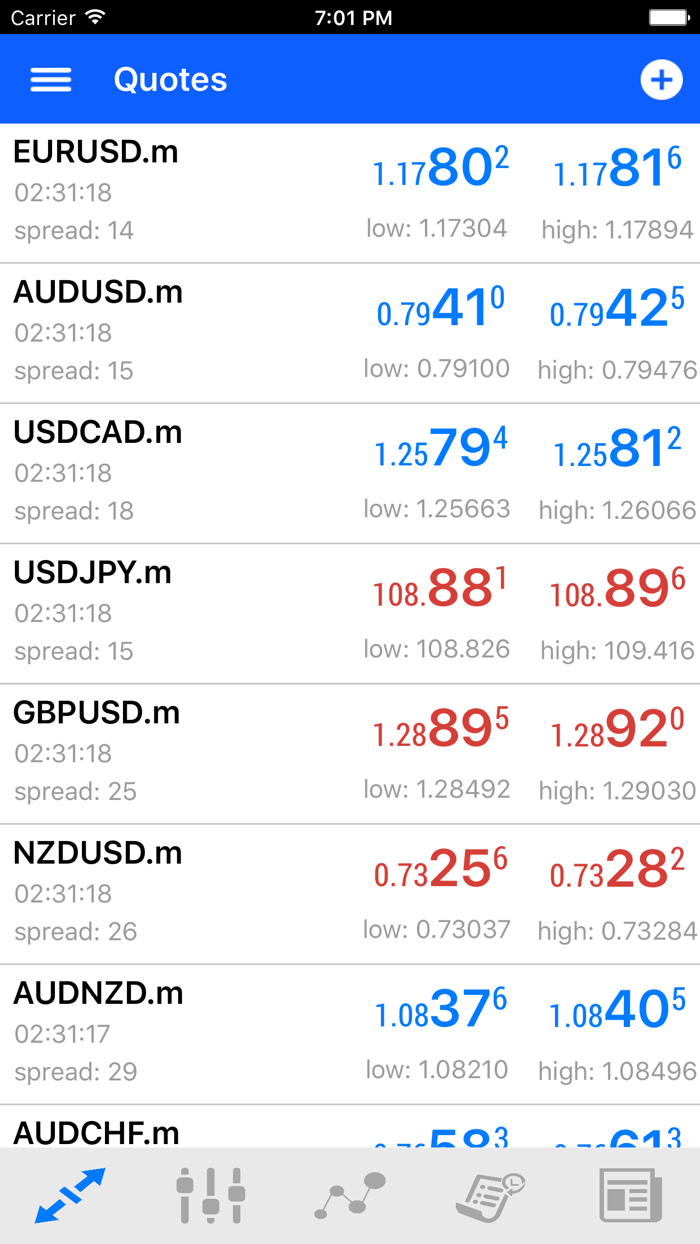Open the NZDUSD.m quote row
The height and width of the screenshot is (1244, 700).
350,893
